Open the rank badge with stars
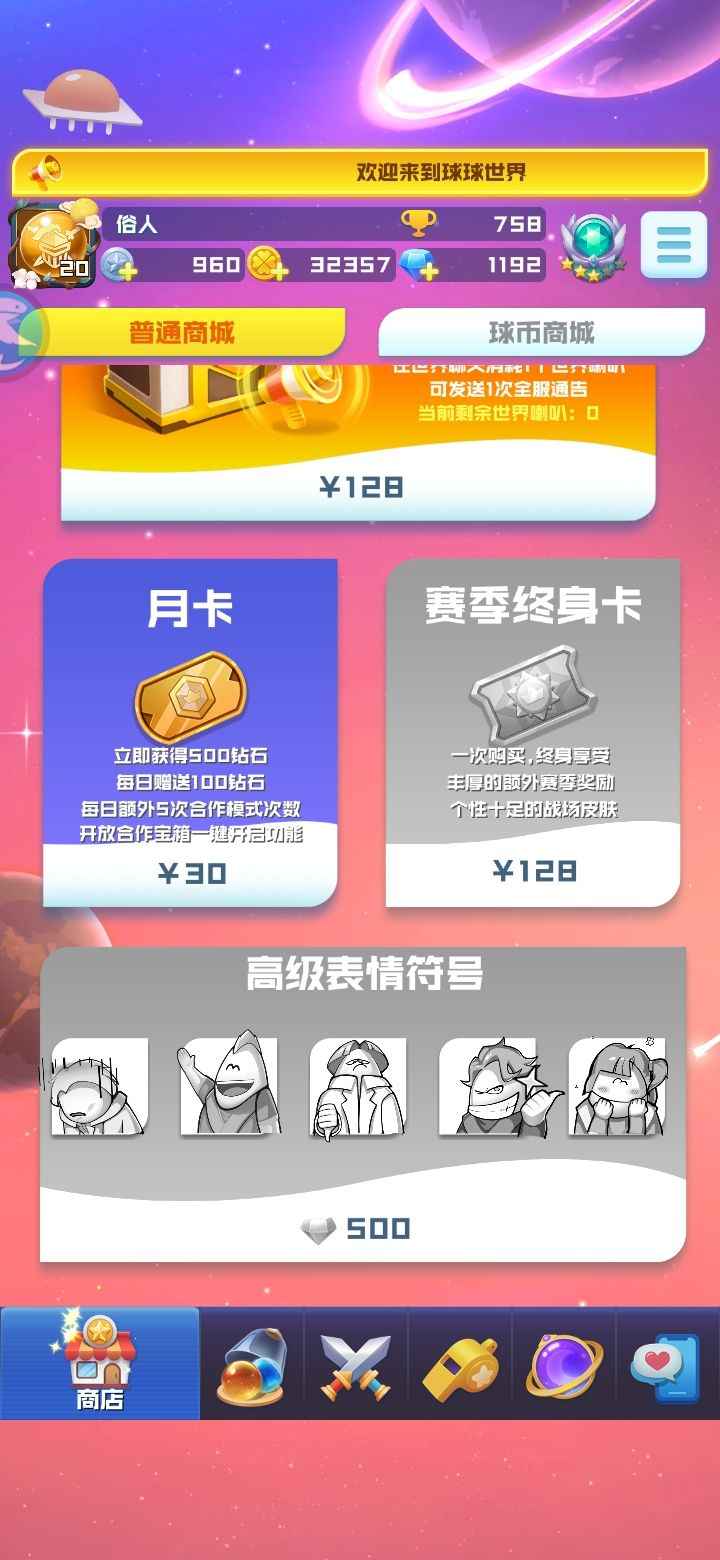Image resolution: width=720 pixels, height=1560 pixels. pyautogui.click(x=593, y=245)
